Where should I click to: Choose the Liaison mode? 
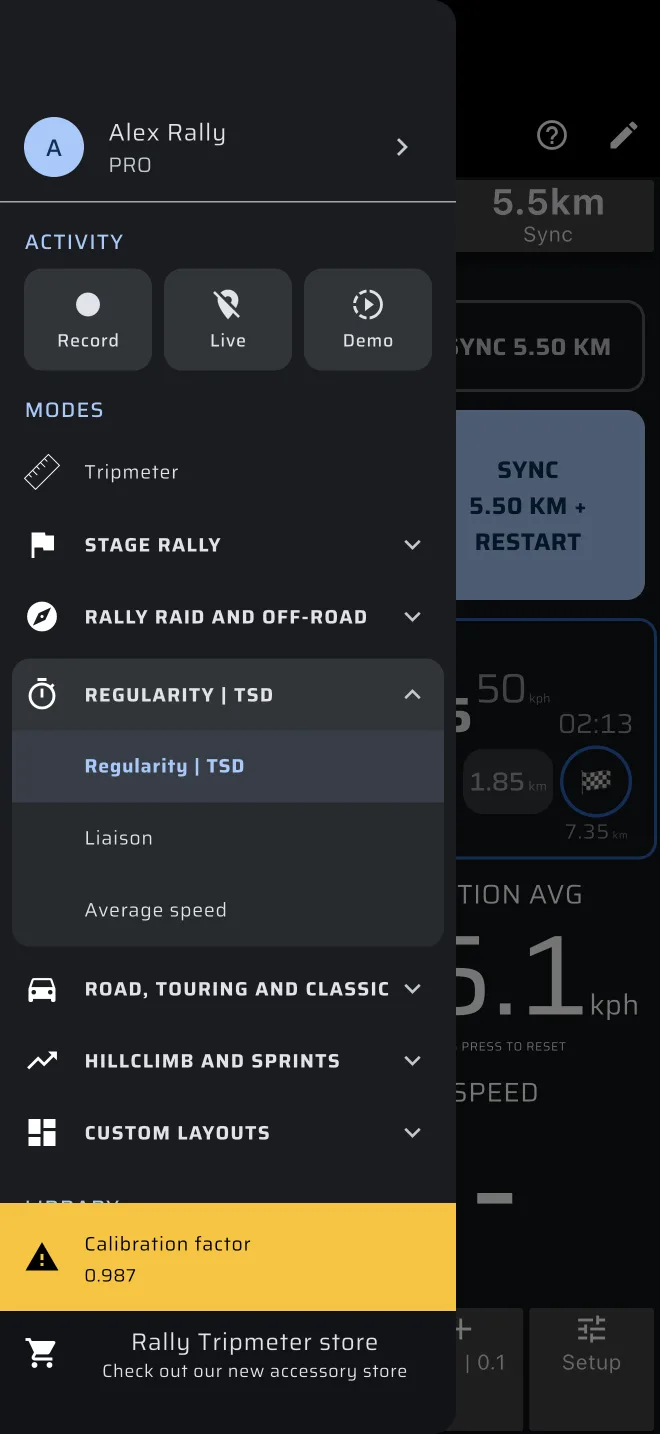228,838
